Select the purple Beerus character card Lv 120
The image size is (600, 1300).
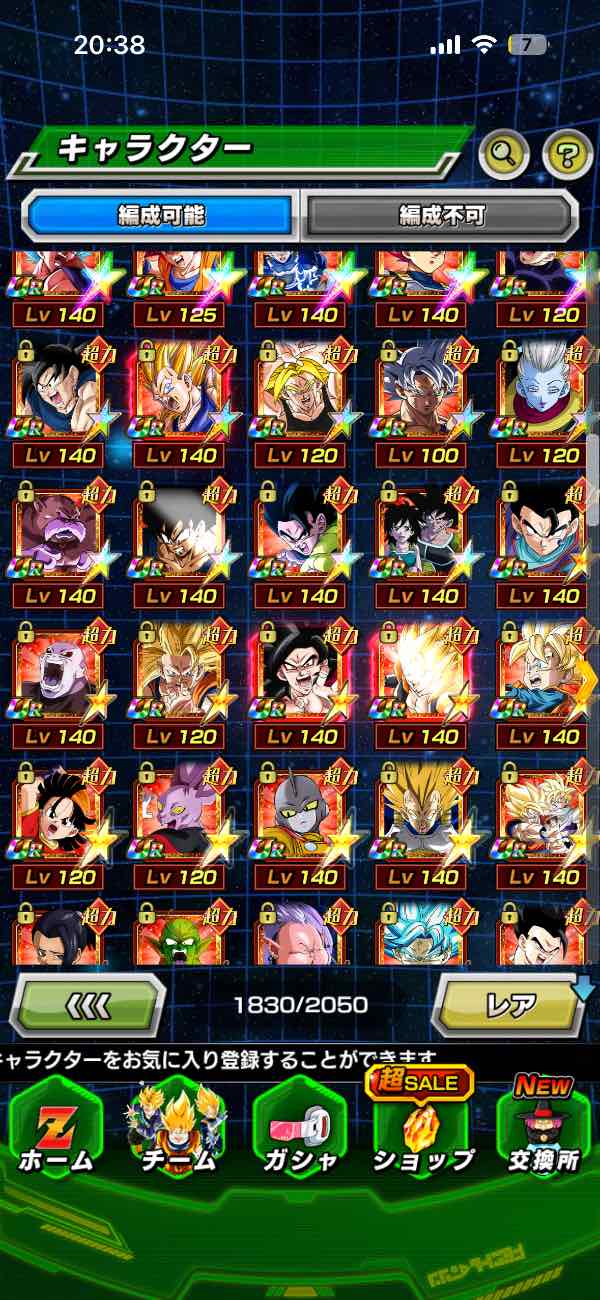coord(178,812)
